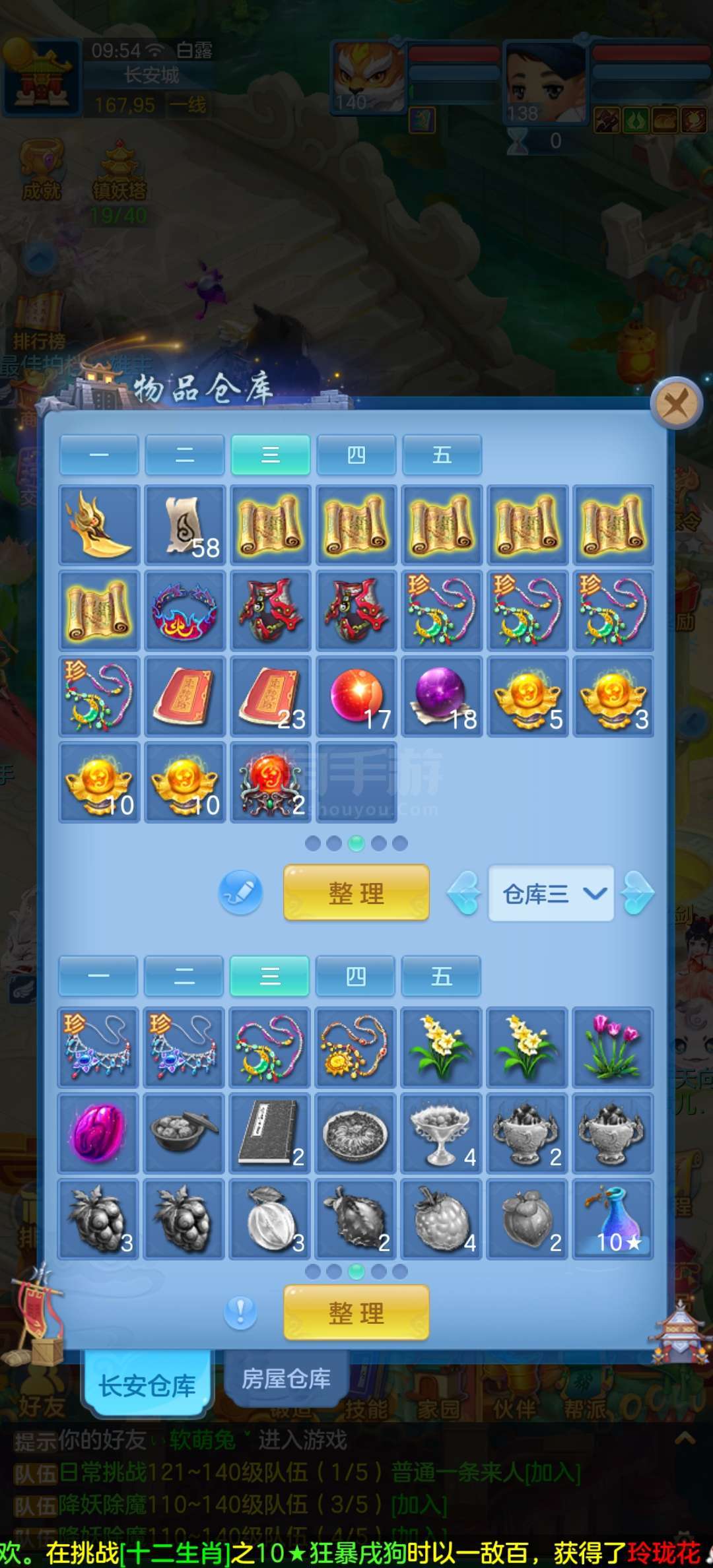
Task: Go to the previous warehouse with left arrow
Action: click(x=463, y=893)
